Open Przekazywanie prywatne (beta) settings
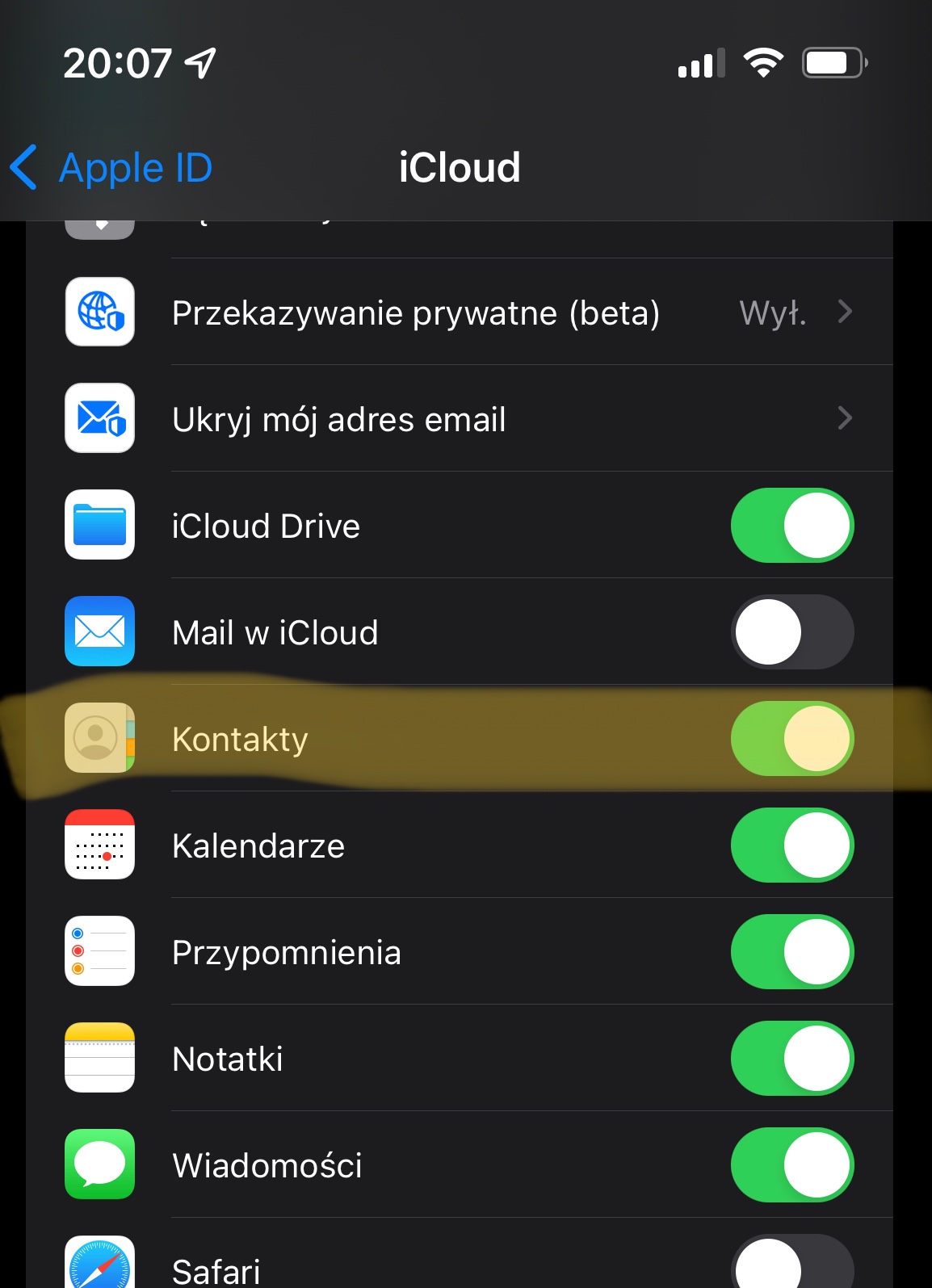 click(459, 313)
